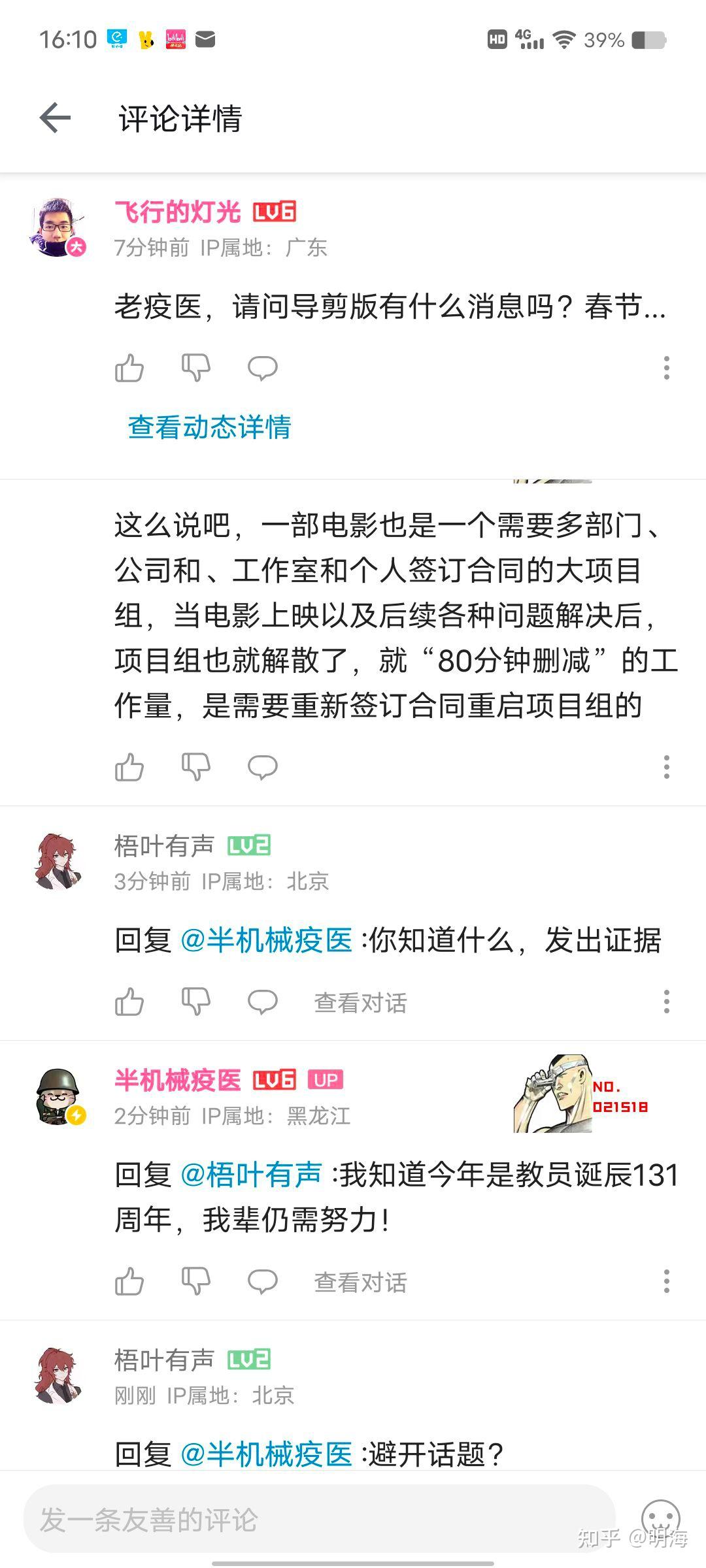This screenshot has width=706, height=1568.
Task: Open 查看动态详情 link
Action: pos(209,427)
